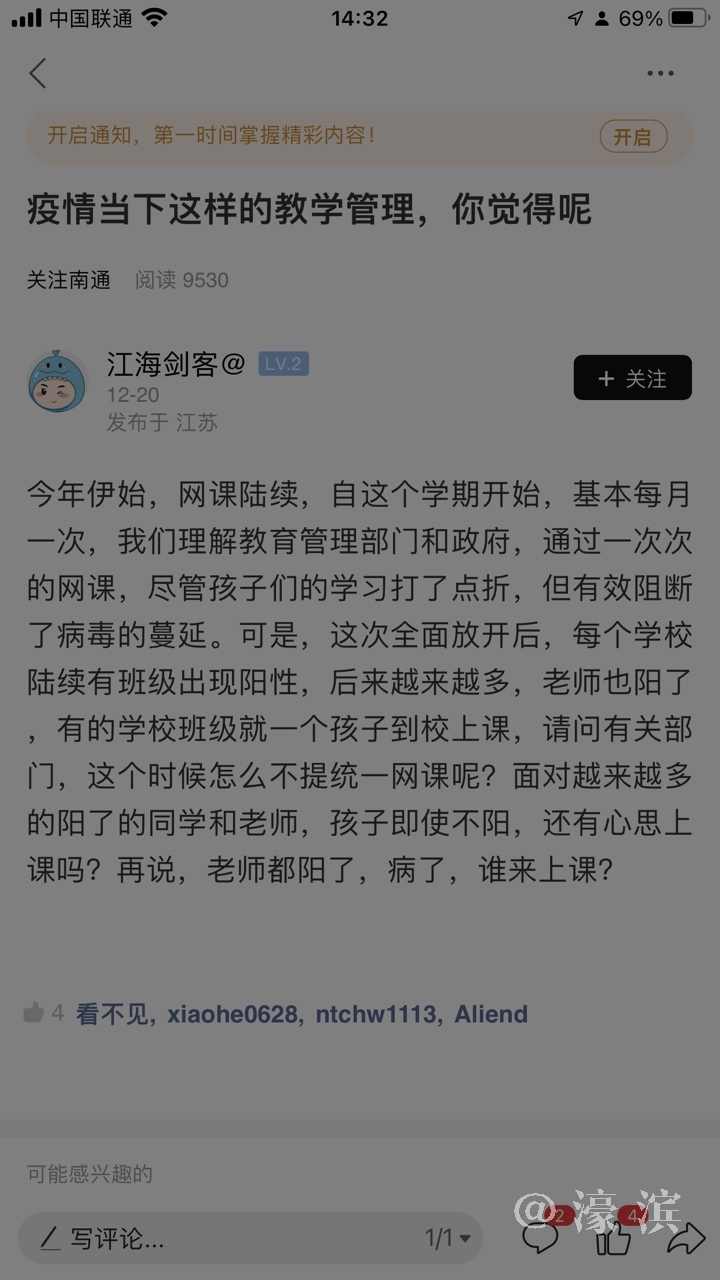The height and width of the screenshot is (1280, 720).
Task: Open the three-dot overflow menu
Action: 660,73
